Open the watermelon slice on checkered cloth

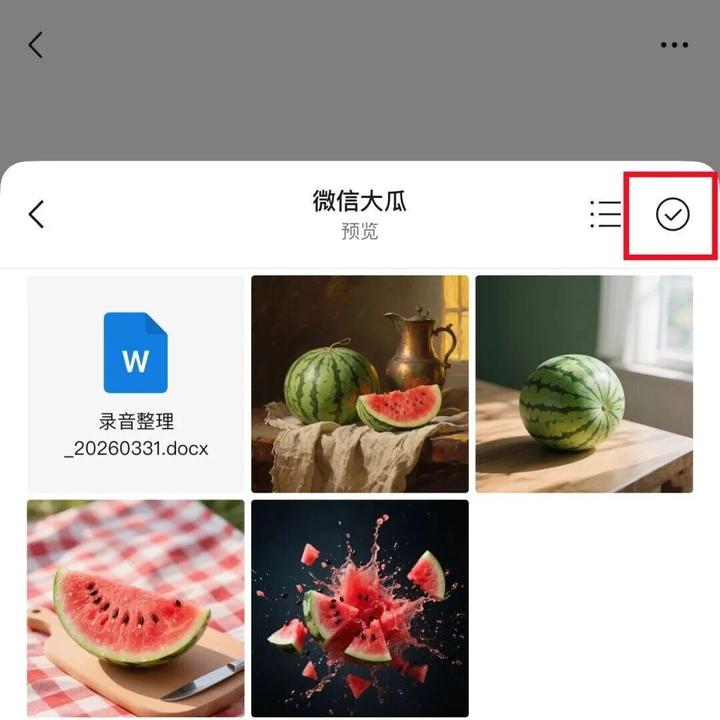pos(135,608)
